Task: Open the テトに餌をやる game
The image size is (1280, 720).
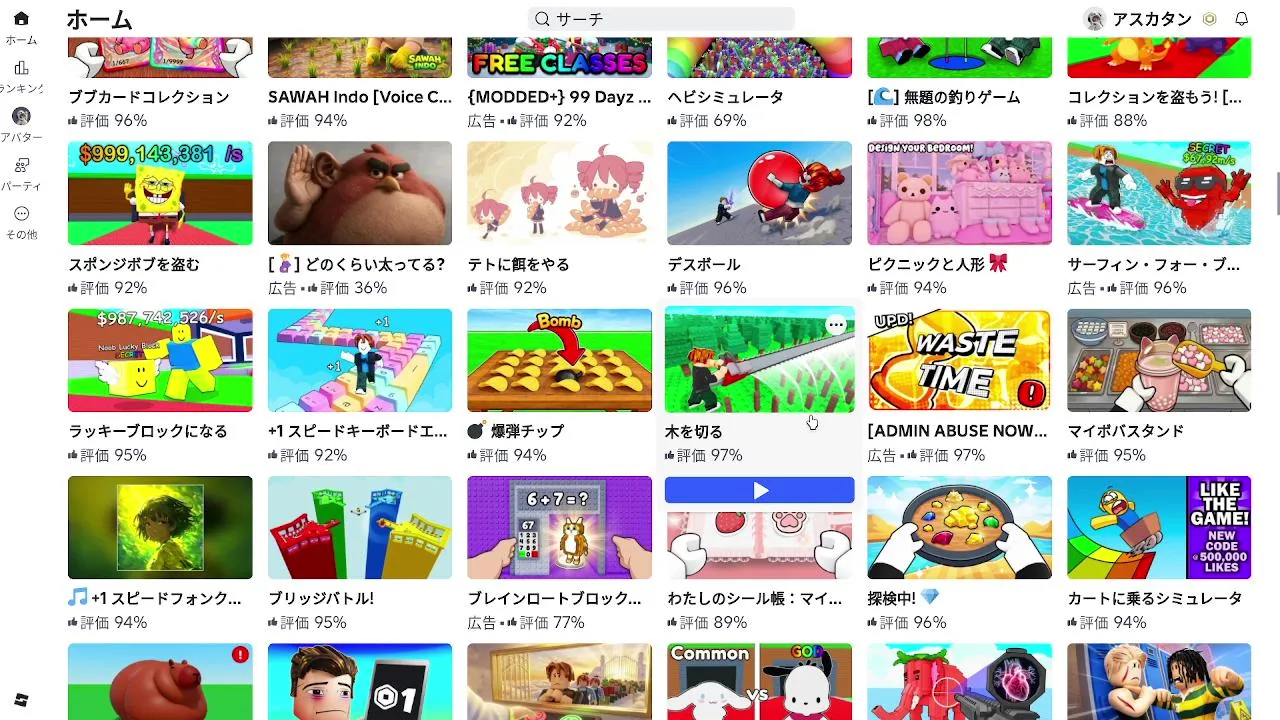Action: (559, 194)
